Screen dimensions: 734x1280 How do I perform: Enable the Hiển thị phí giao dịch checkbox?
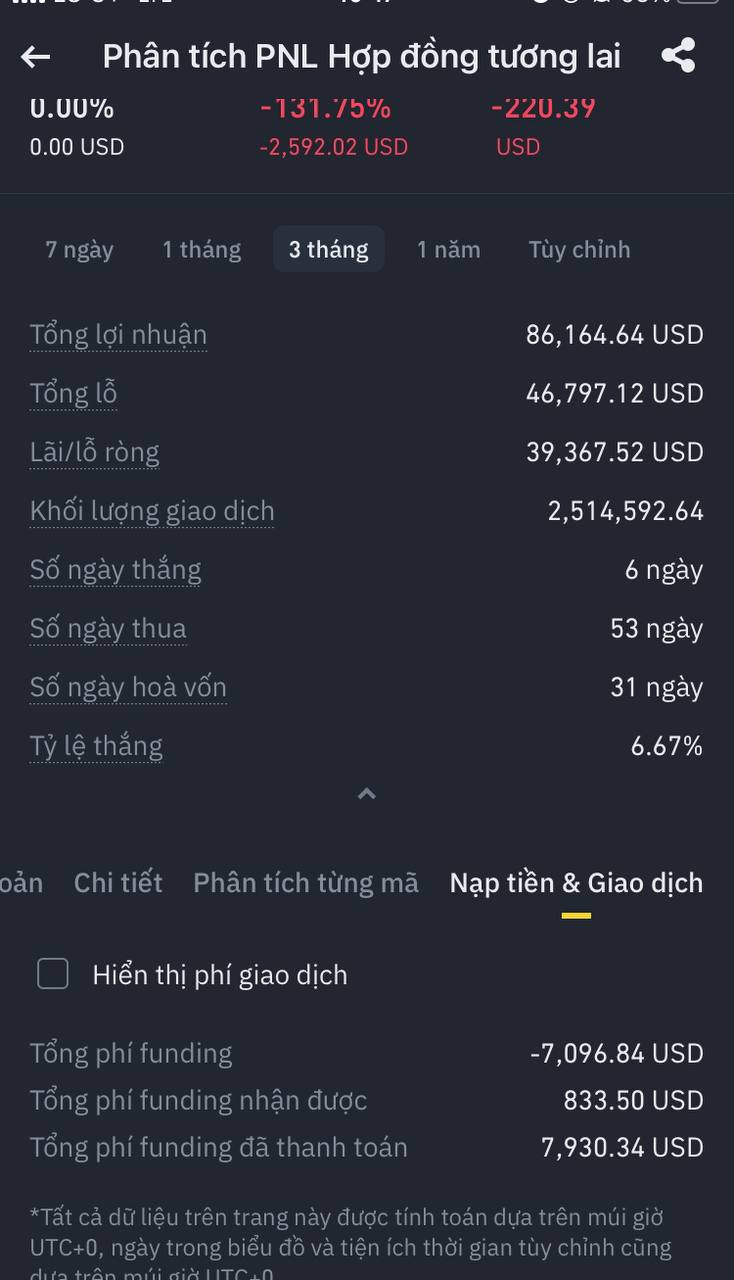click(x=53, y=974)
